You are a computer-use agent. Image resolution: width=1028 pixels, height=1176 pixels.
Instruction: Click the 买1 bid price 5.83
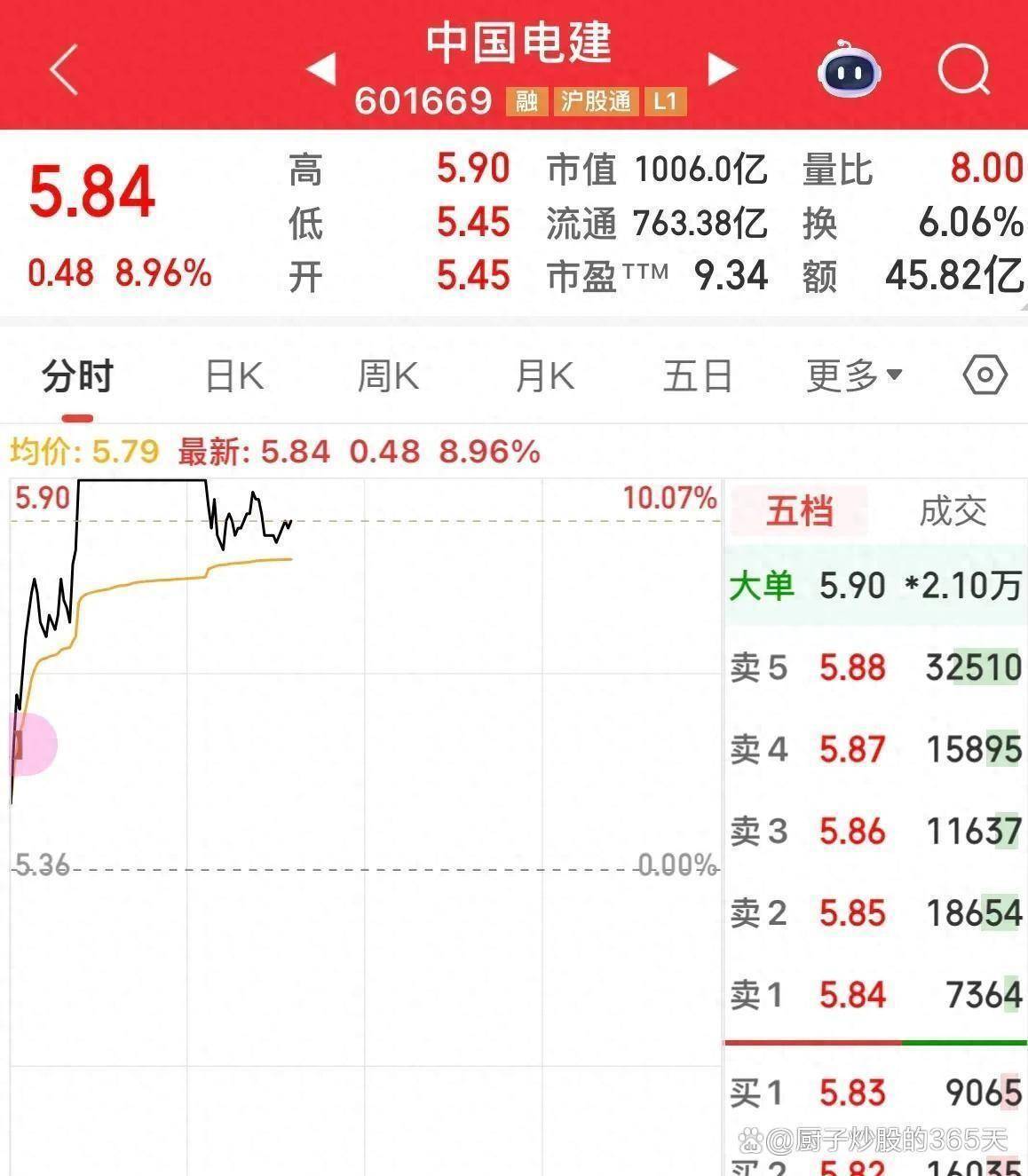coord(851,1092)
